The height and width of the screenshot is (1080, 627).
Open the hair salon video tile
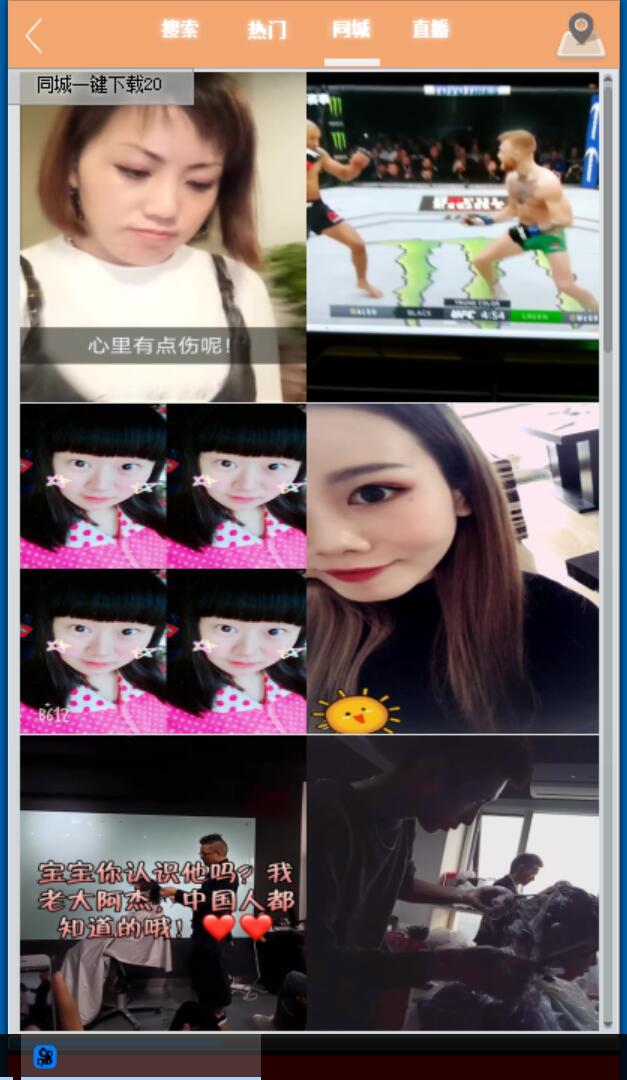452,882
